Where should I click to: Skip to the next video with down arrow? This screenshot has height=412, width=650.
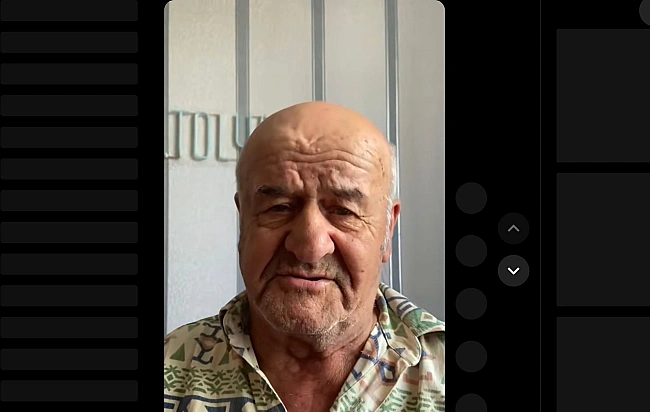coord(513,271)
